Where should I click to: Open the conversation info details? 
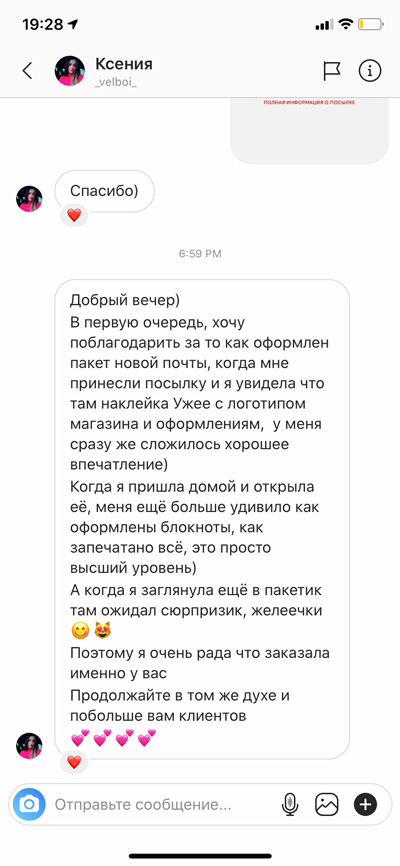pyautogui.click(x=370, y=71)
